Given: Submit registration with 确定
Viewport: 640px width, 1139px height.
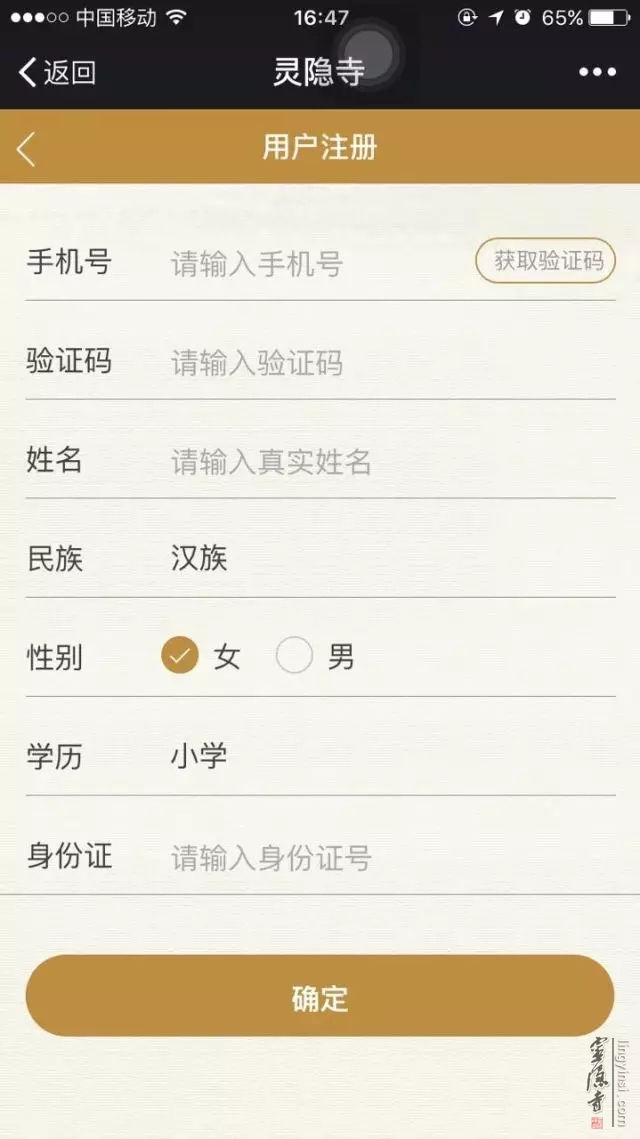Looking at the screenshot, I should click(x=320, y=996).
